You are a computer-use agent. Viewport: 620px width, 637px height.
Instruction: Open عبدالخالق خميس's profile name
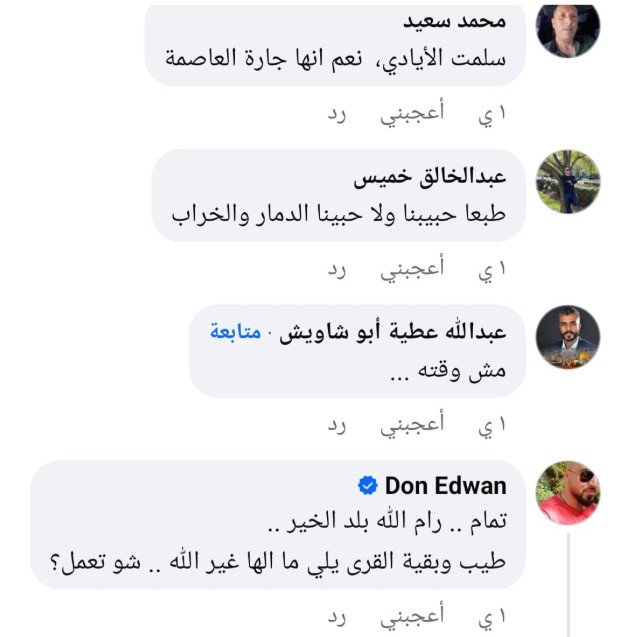[x=429, y=177]
